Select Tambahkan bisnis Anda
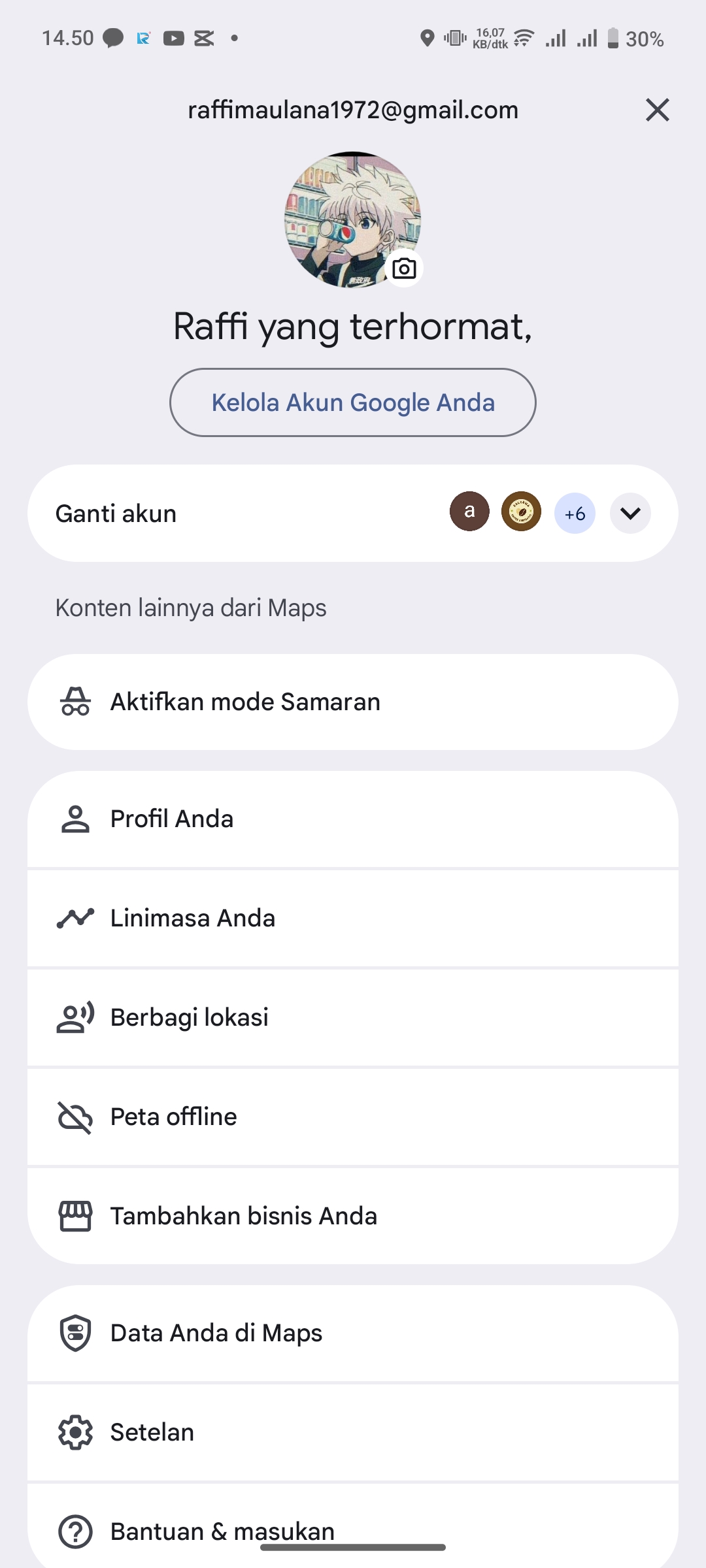 coord(353,1217)
